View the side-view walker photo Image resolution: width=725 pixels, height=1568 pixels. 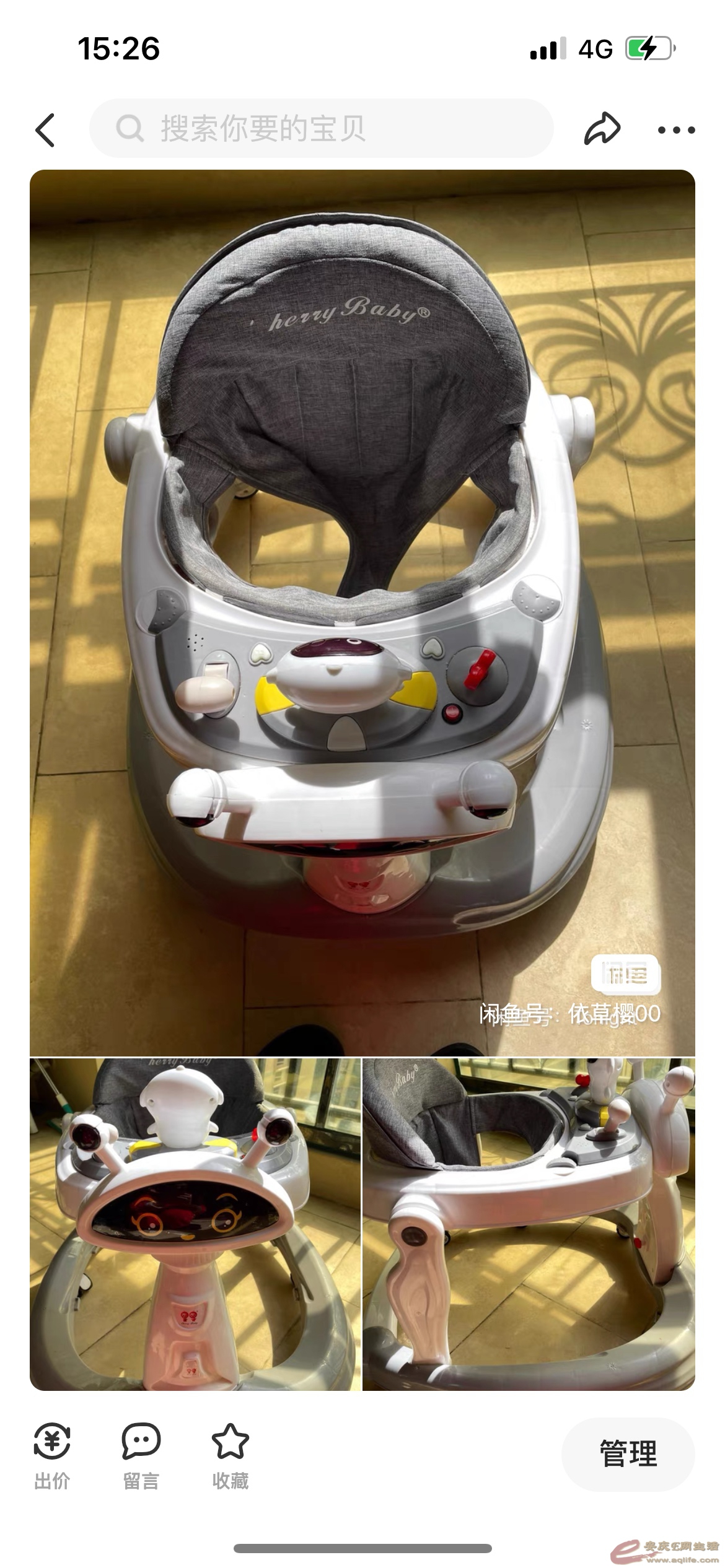[529, 1224]
